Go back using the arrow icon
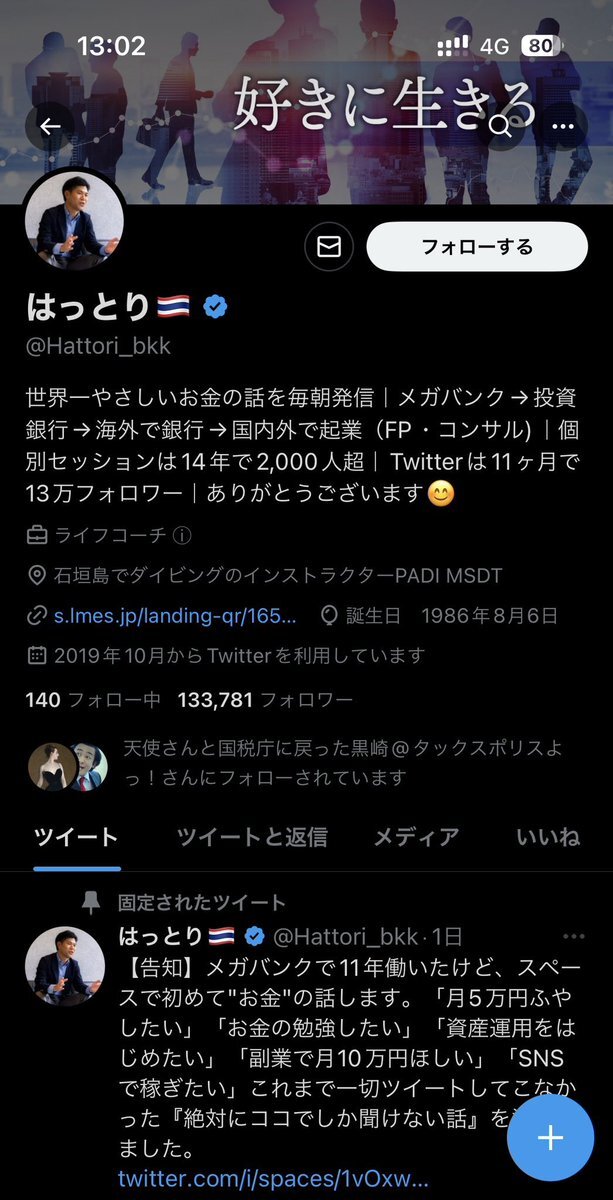The image size is (613, 1200). [50, 126]
